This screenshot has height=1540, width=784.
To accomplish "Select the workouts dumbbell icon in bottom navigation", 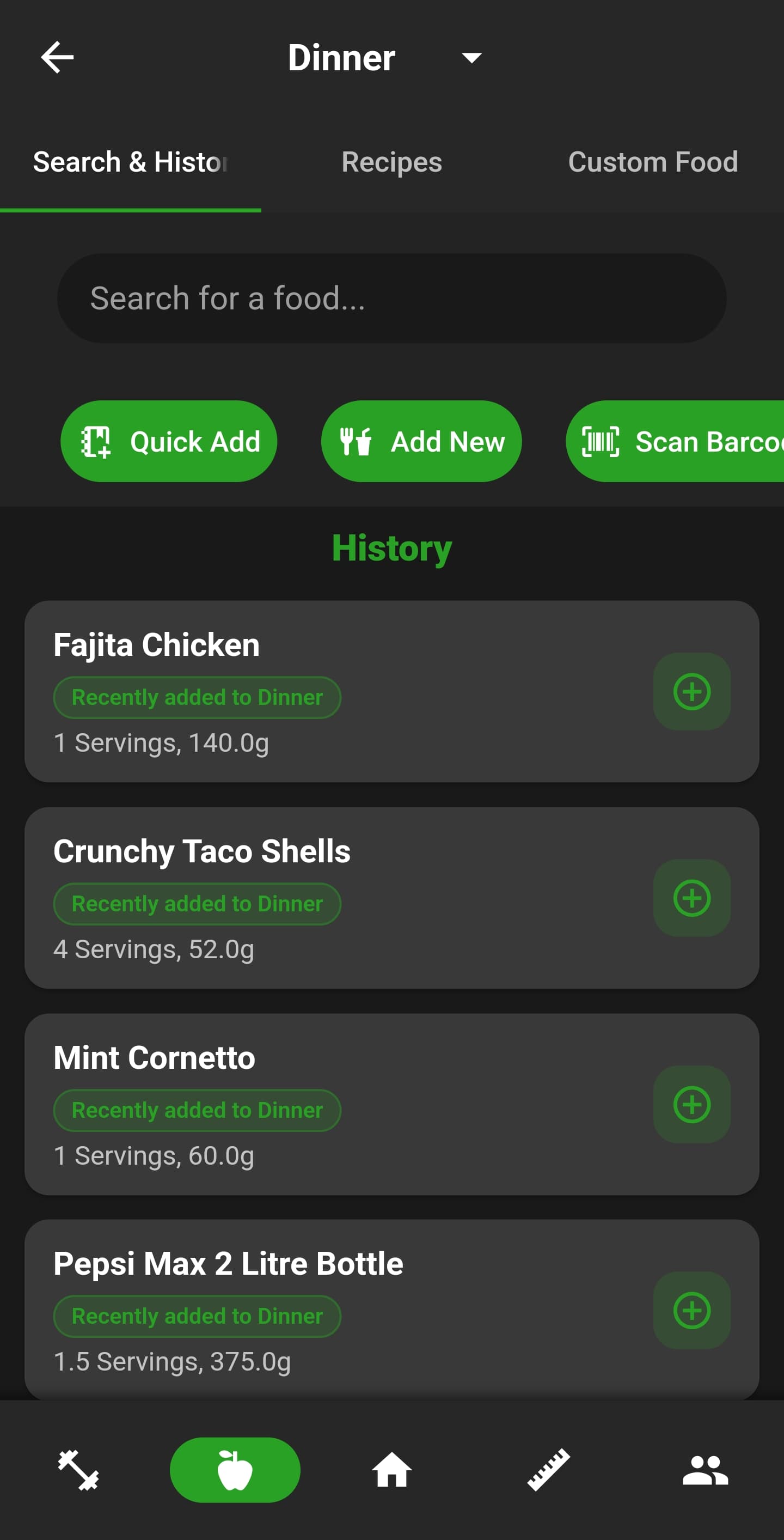I will click(x=78, y=1470).
